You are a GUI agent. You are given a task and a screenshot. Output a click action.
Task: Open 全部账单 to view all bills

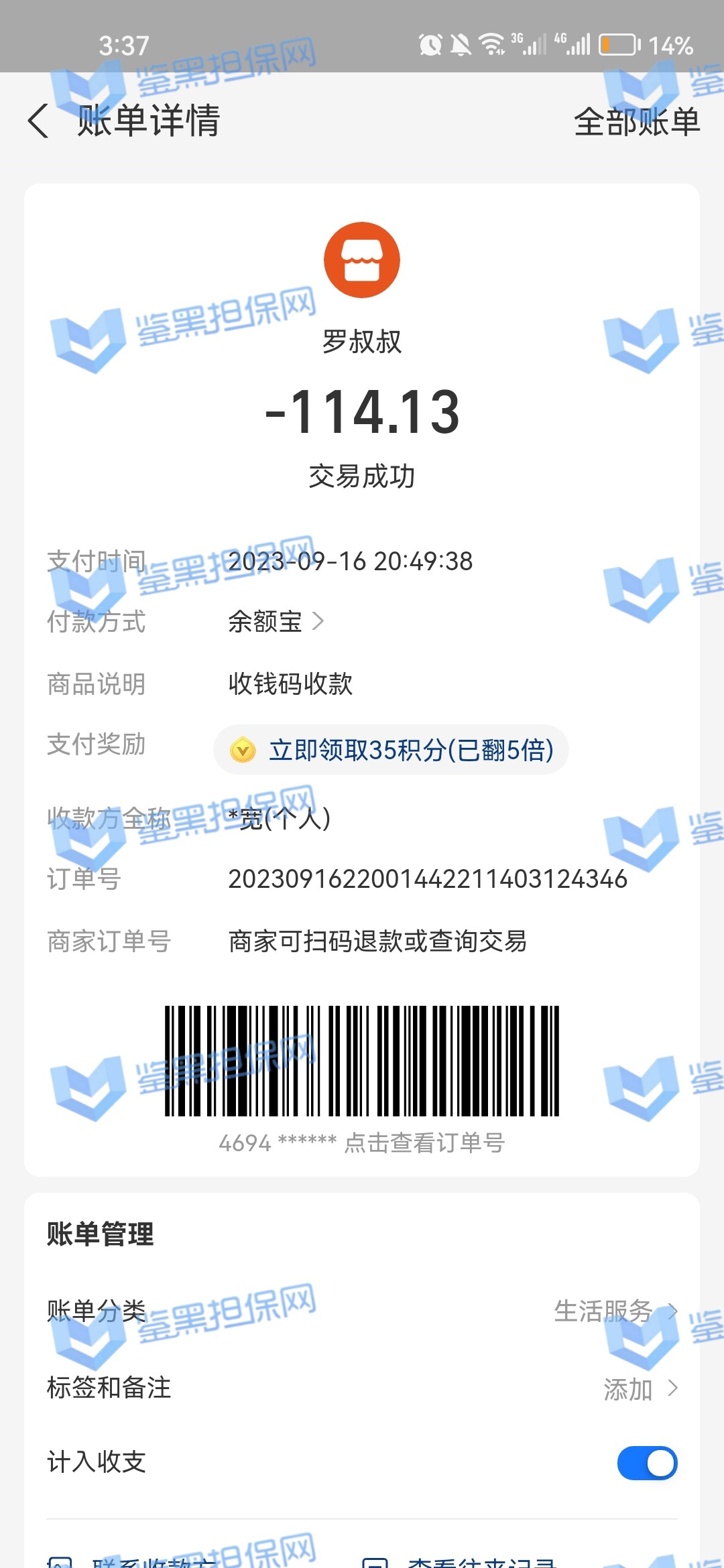coord(636,122)
